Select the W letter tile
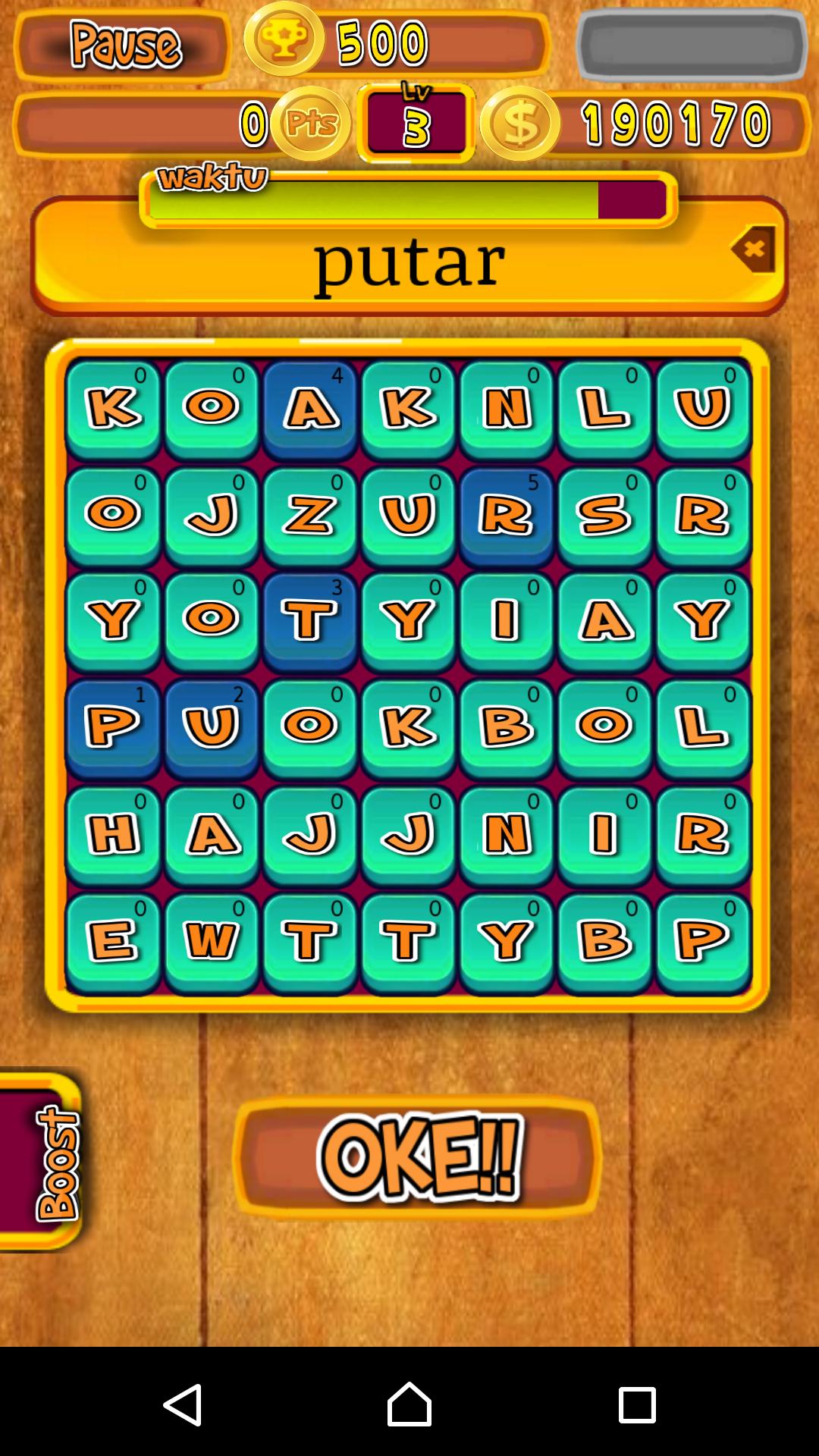The image size is (819, 1456). (212, 942)
